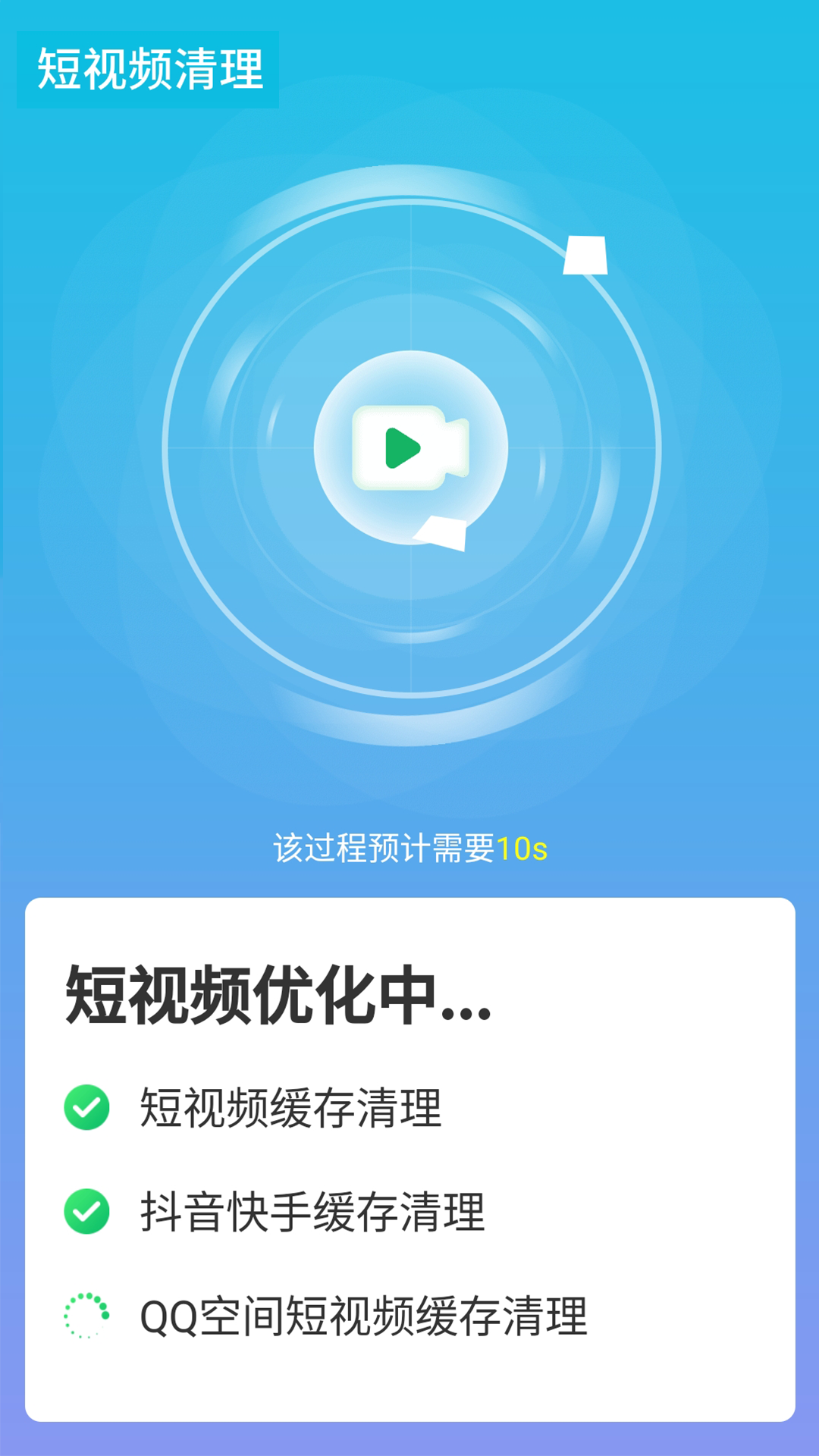This screenshot has width=819, height=1456.
Task: Click the white fragment icon below the camera
Action: click(440, 535)
